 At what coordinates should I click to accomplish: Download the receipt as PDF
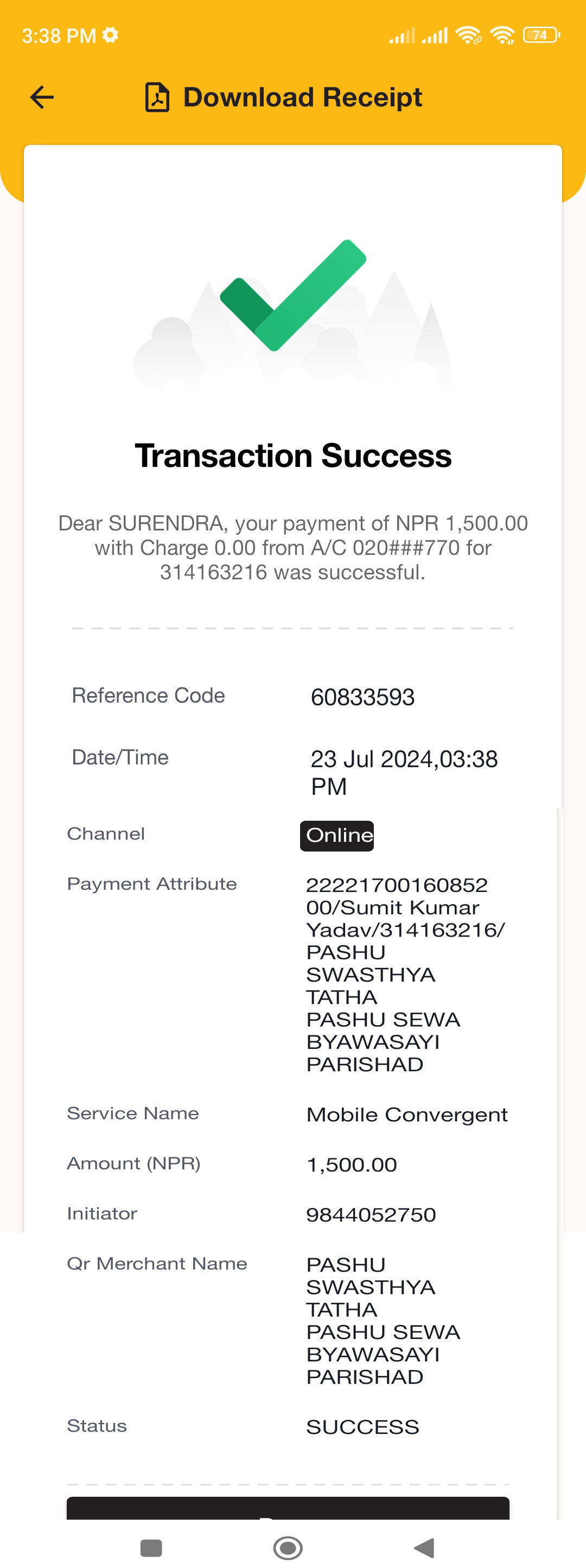(x=284, y=97)
